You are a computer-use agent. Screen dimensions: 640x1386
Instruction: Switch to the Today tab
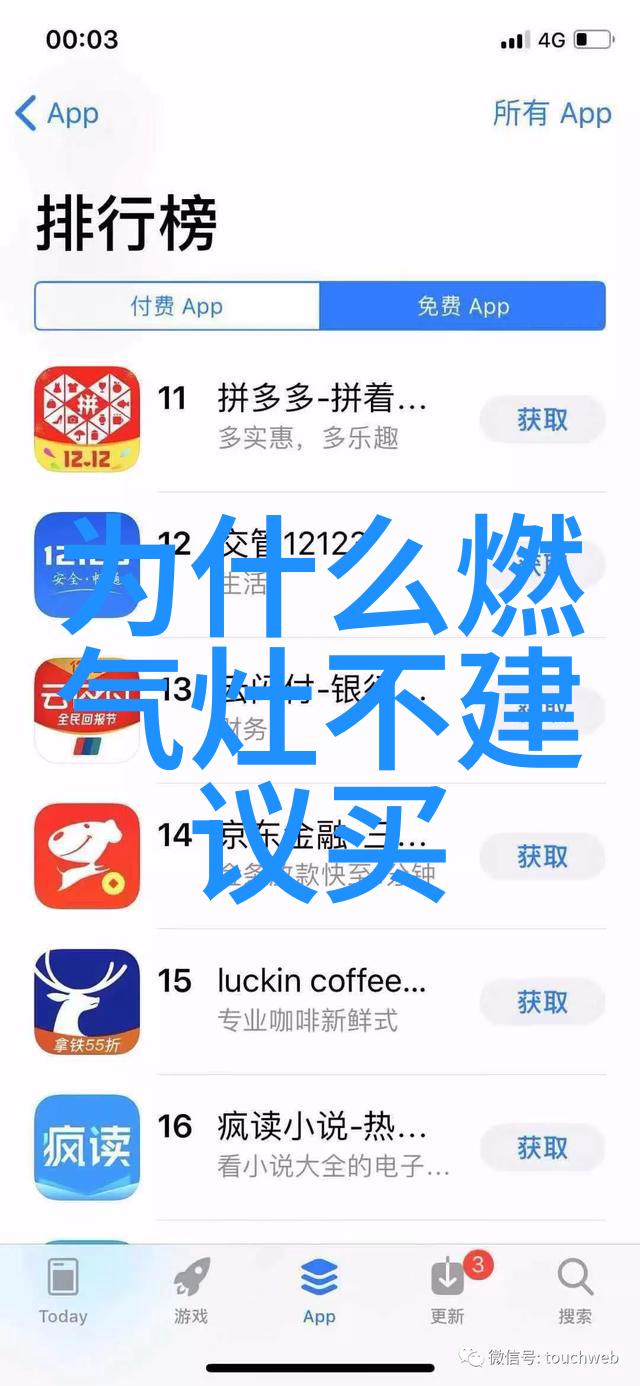63,1290
